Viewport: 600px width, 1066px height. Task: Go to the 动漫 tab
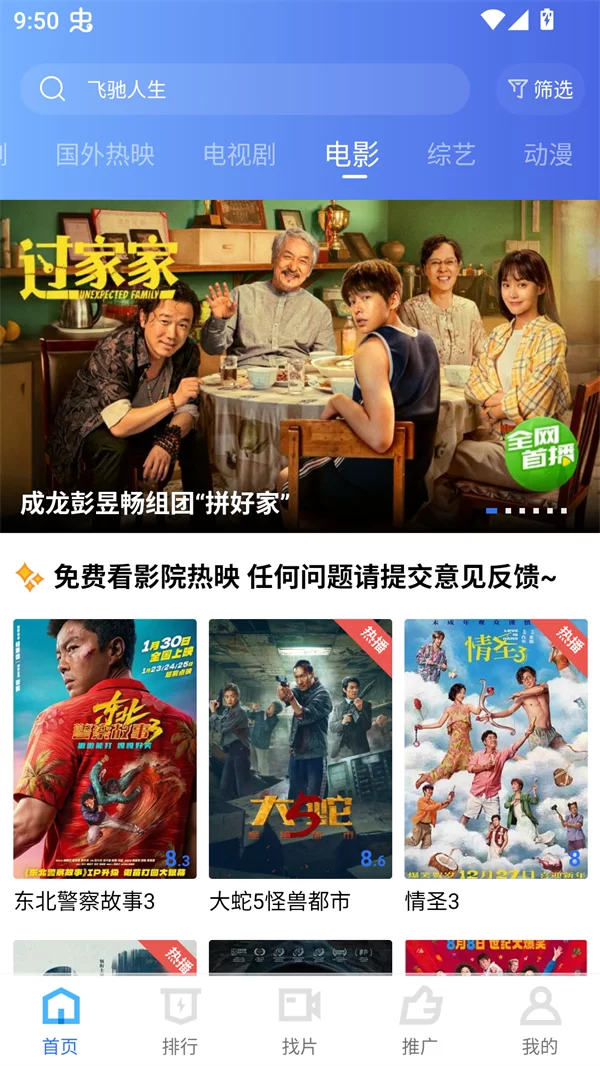(x=548, y=154)
